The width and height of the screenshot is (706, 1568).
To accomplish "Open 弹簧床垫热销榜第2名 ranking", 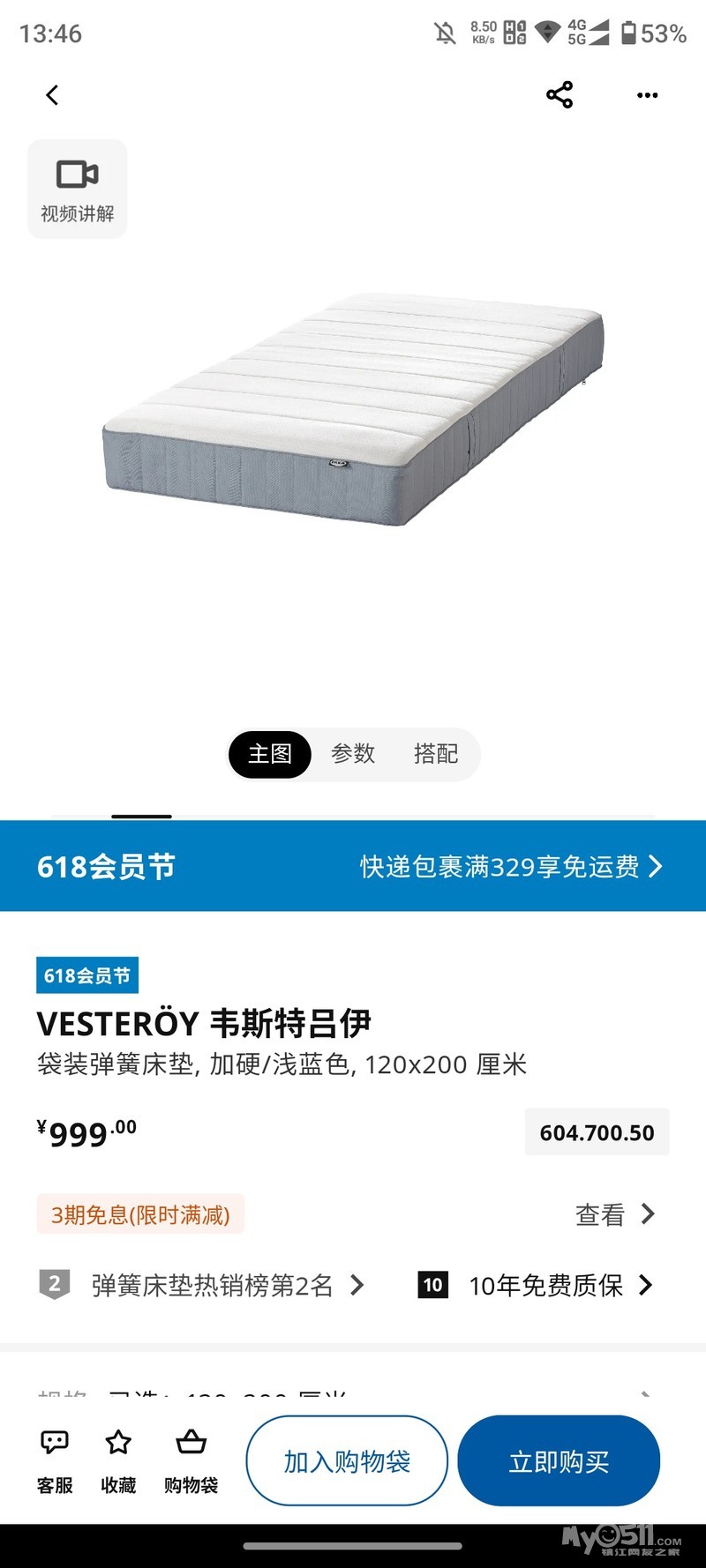I will click(x=212, y=1285).
